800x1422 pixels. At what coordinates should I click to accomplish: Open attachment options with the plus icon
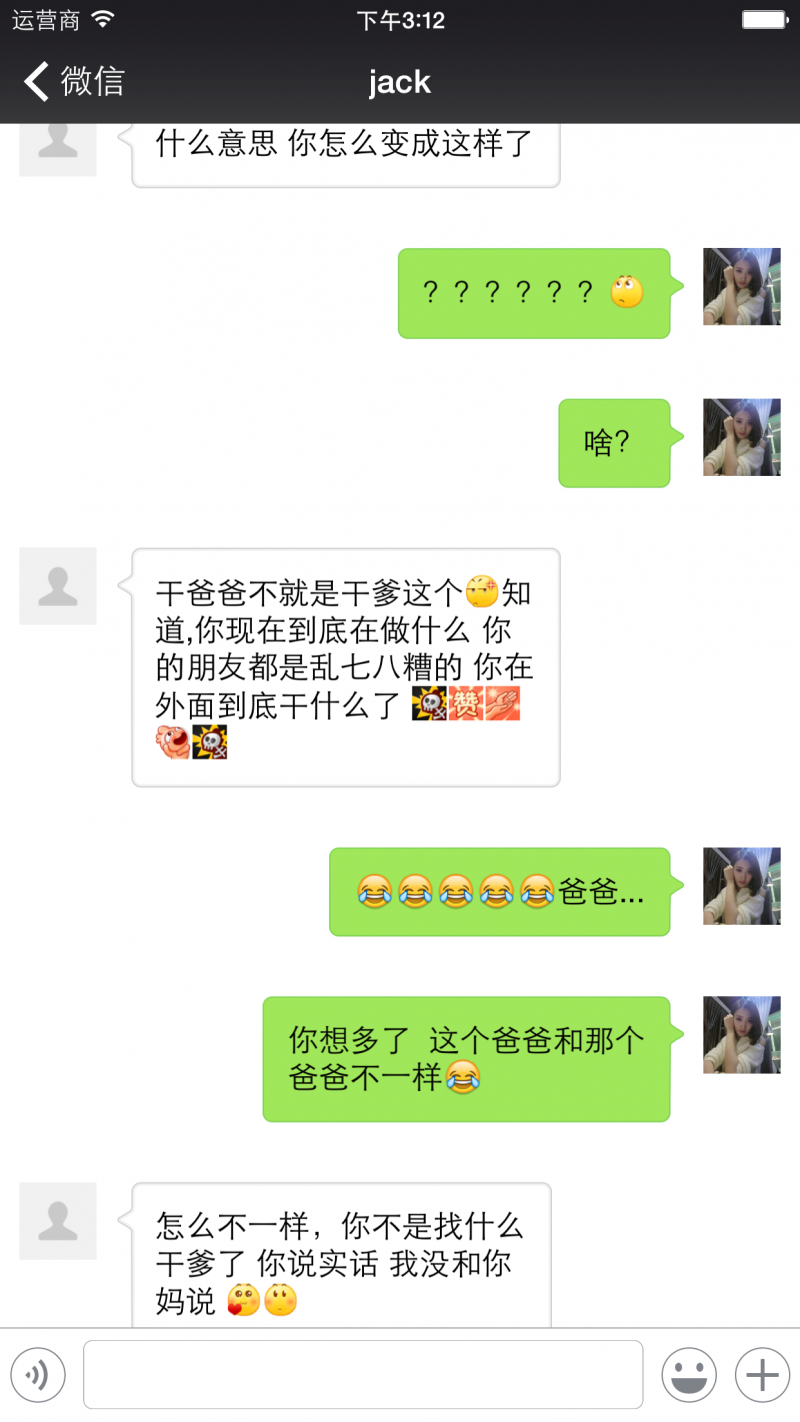(760, 1376)
